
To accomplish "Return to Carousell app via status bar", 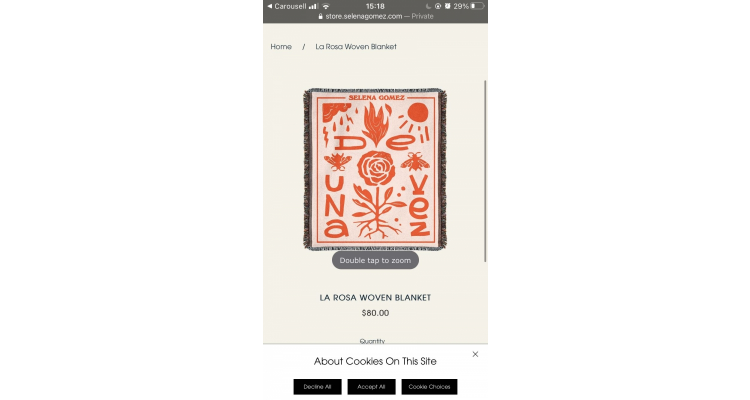I will [x=286, y=6].
